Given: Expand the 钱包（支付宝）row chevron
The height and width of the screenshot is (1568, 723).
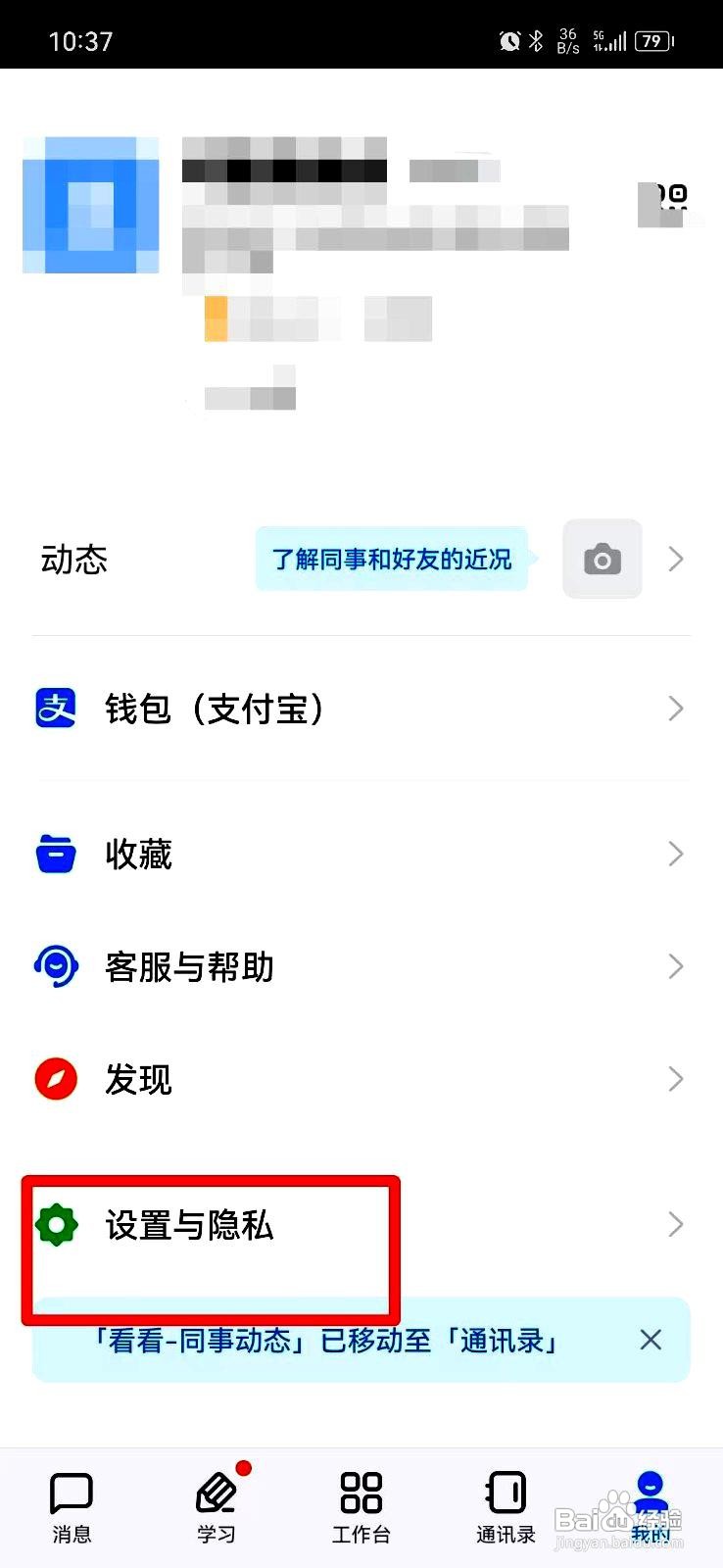Looking at the screenshot, I should 675,708.
